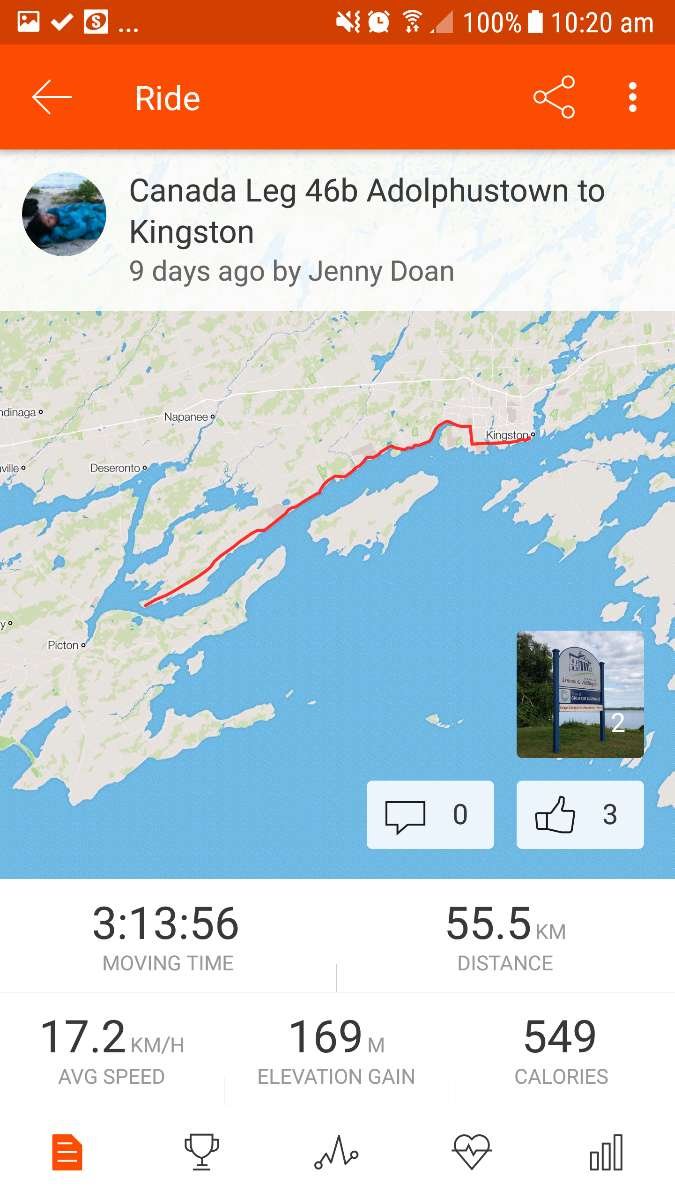View the ride photos thumbnail
This screenshot has height=1200, width=675.
pyautogui.click(x=580, y=694)
